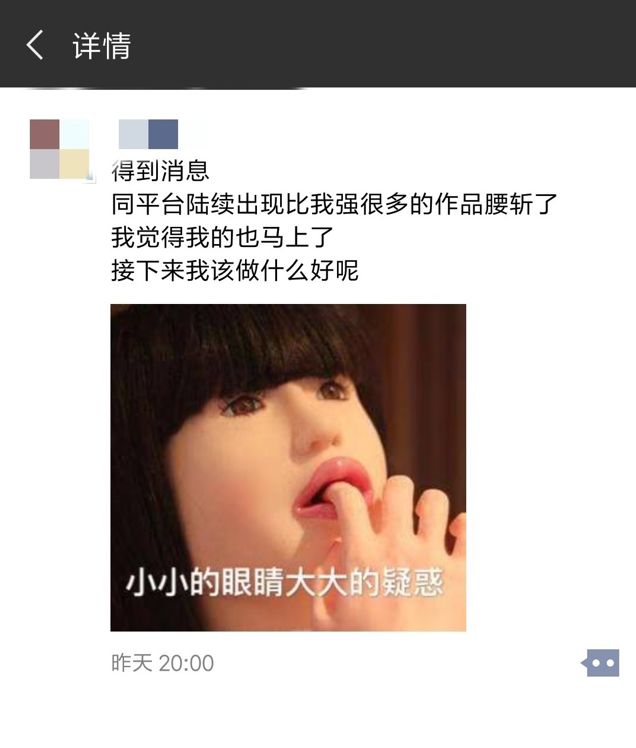The height and width of the screenshot is (748, 636).
Task: Go back from the 详情 page
Action: [x=35, y=45]
